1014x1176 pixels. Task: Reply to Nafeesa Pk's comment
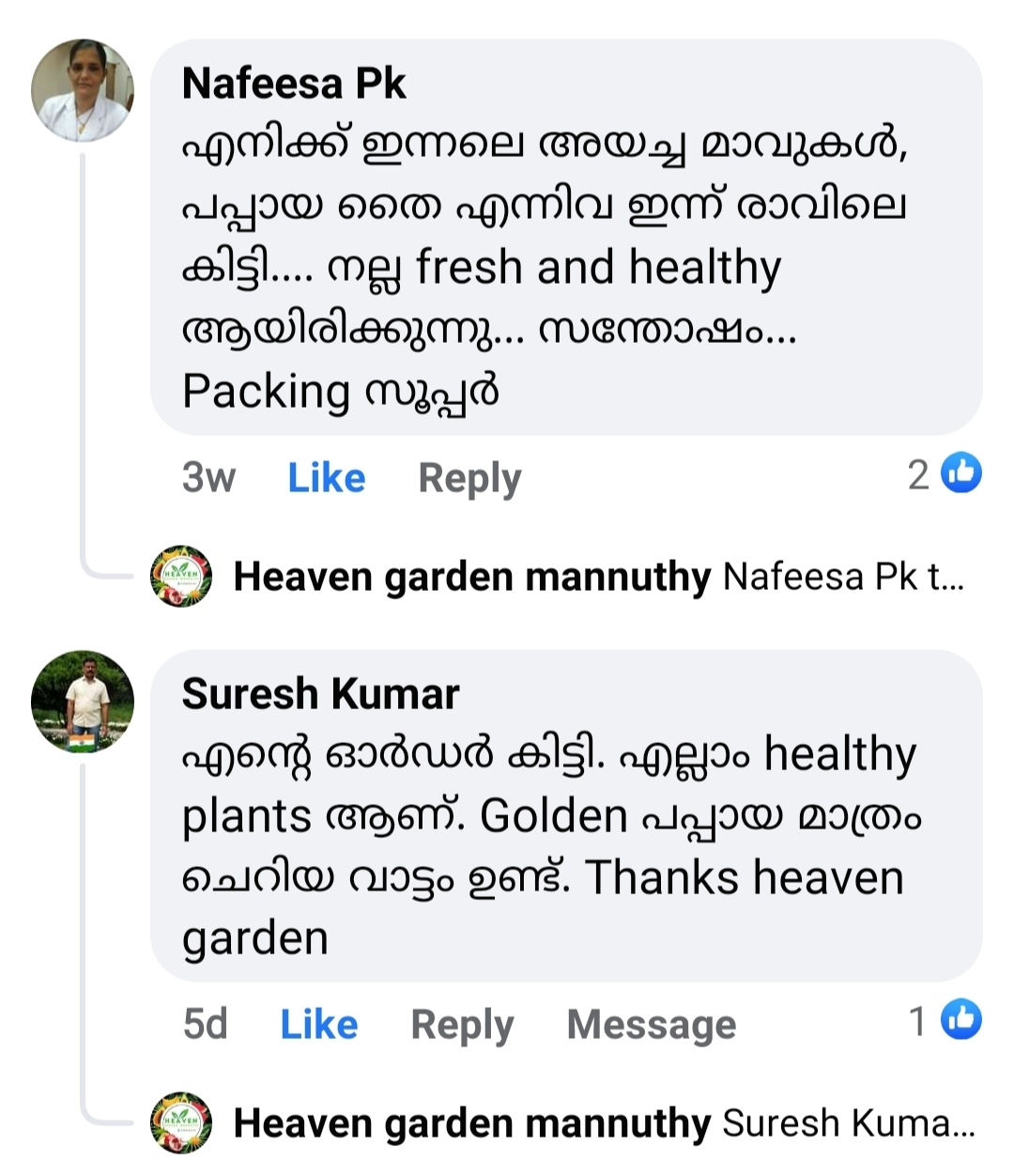pyautogui.click(x=469, y=478)
